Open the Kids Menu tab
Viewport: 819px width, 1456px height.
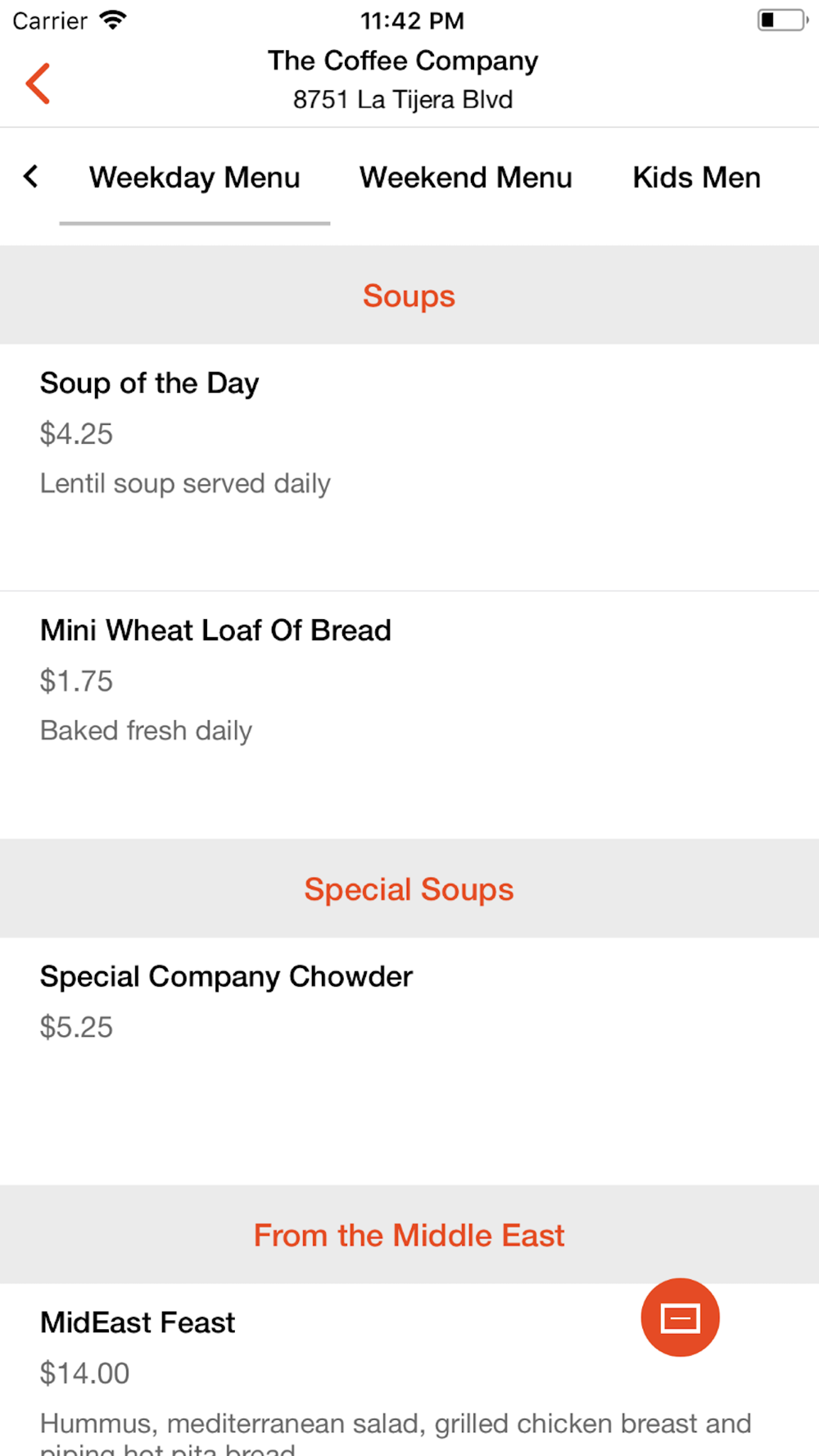[x=696, y=178]
